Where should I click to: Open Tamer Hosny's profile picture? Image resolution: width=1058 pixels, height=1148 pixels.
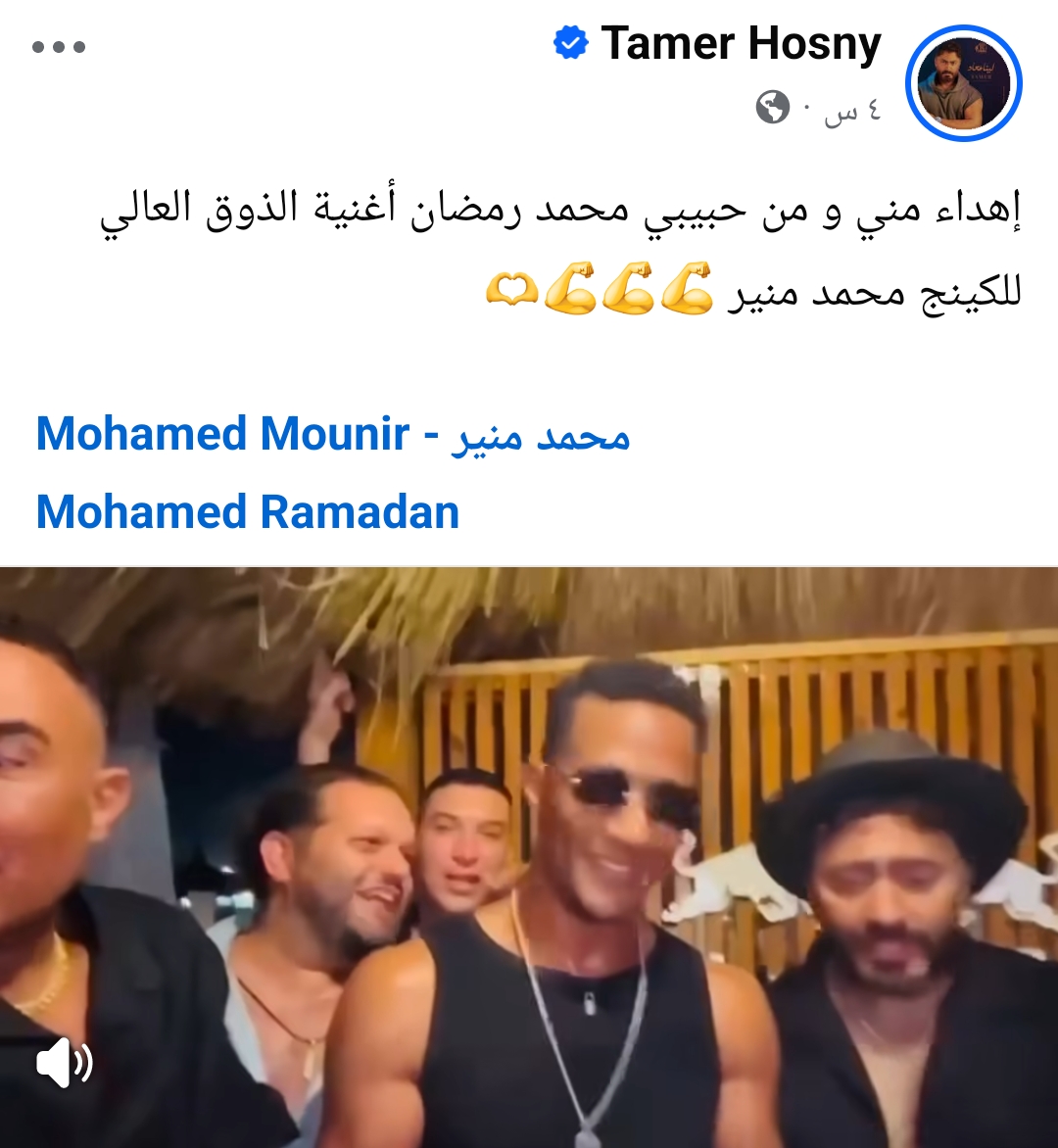coord(964,84)
